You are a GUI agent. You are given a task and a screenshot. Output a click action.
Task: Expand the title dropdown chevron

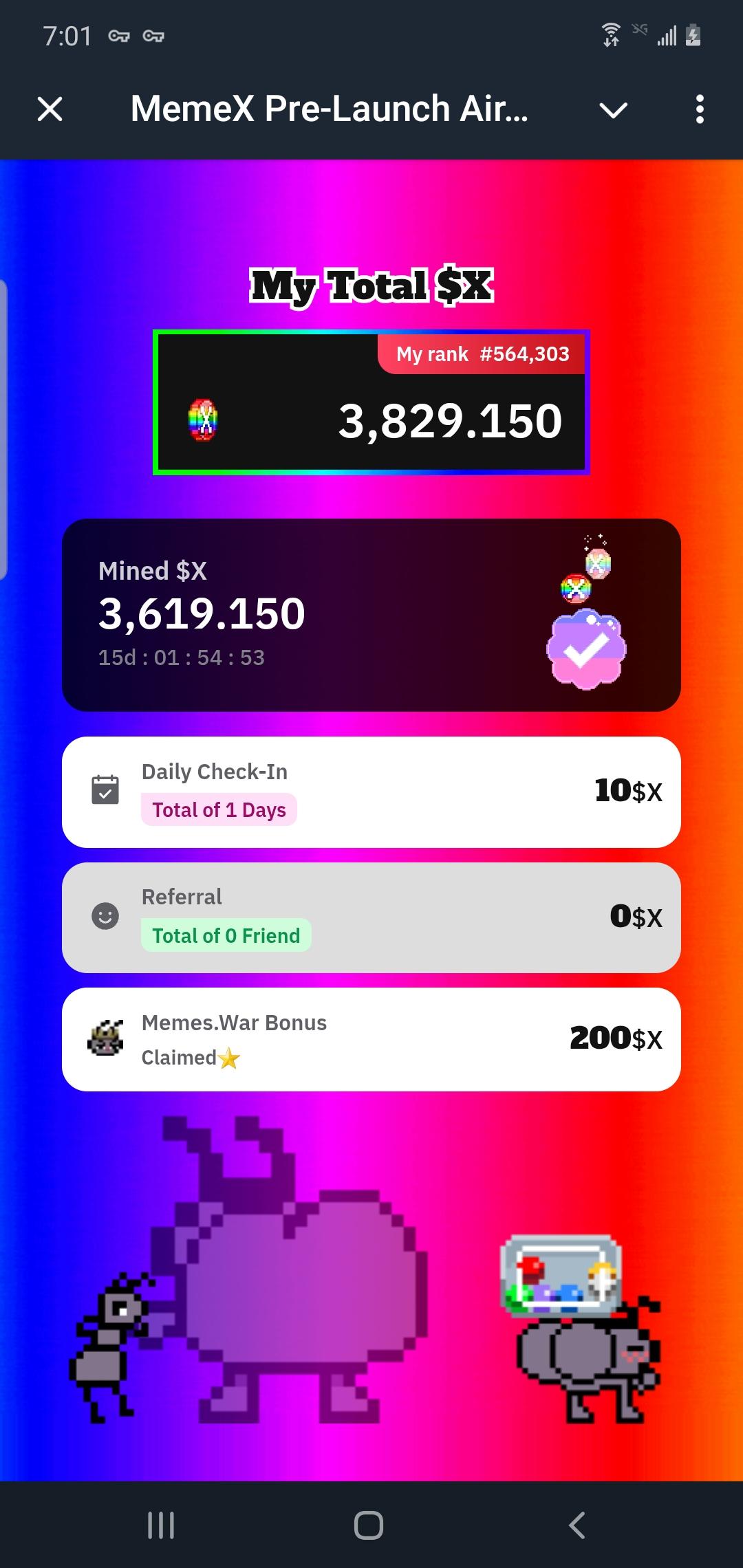pyautogui.click(x=612, y=110)
